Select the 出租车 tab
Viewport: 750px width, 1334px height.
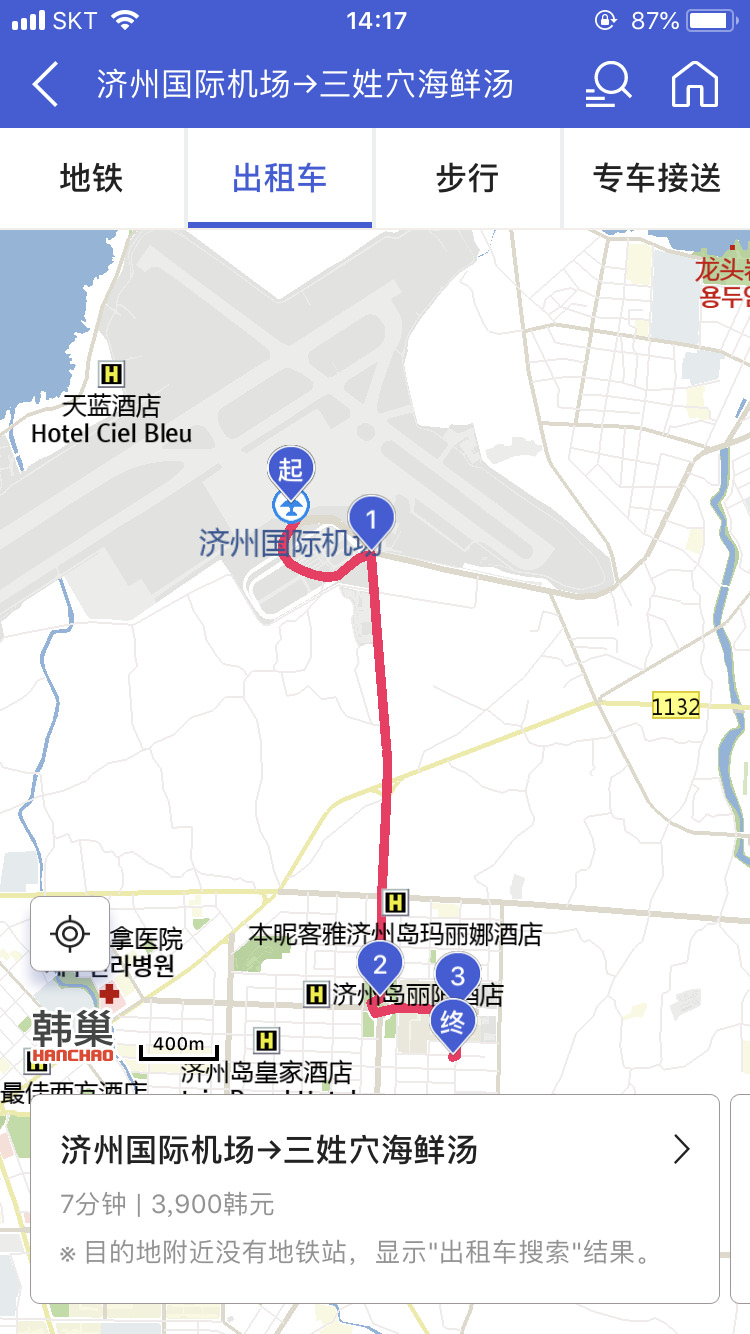click(280, 179)
